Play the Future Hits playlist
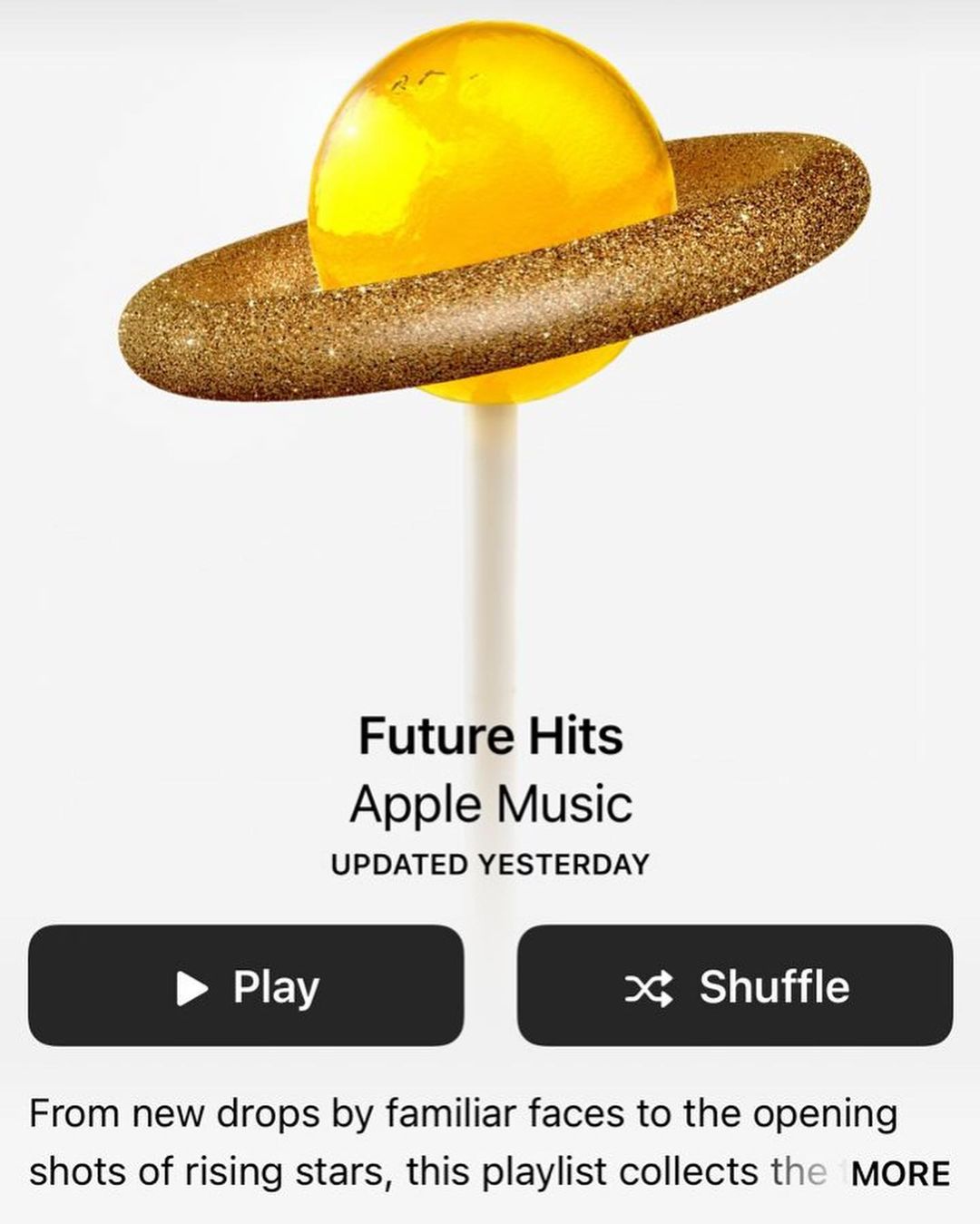This screenshot has height=1224, width=980. [x=246, y=985]
